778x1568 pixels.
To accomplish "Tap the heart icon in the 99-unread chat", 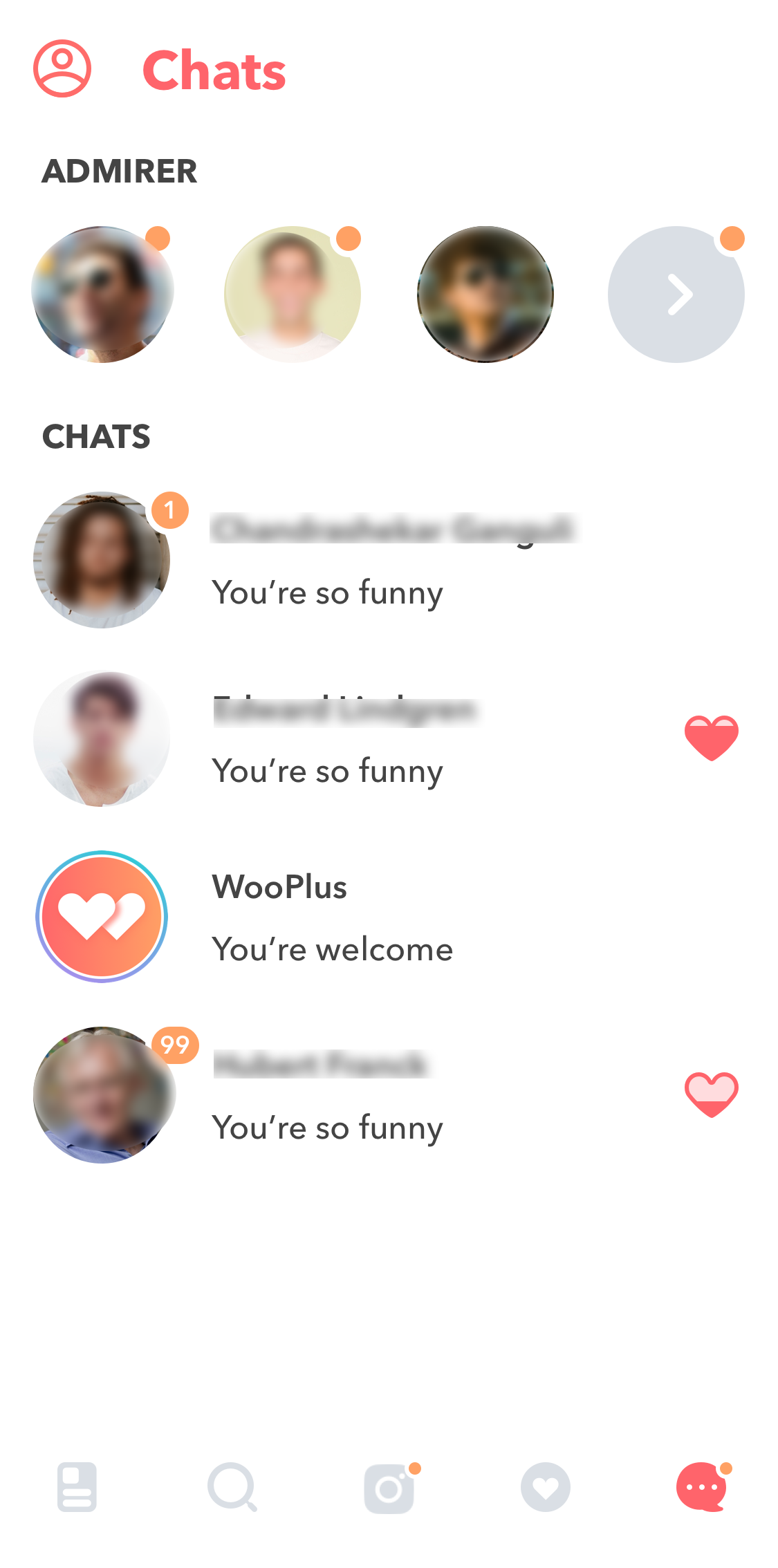I will point(711,1094).
